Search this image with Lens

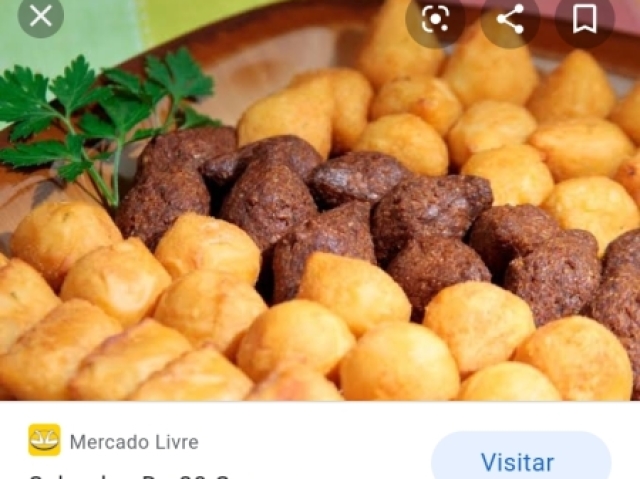coord(435,18)
